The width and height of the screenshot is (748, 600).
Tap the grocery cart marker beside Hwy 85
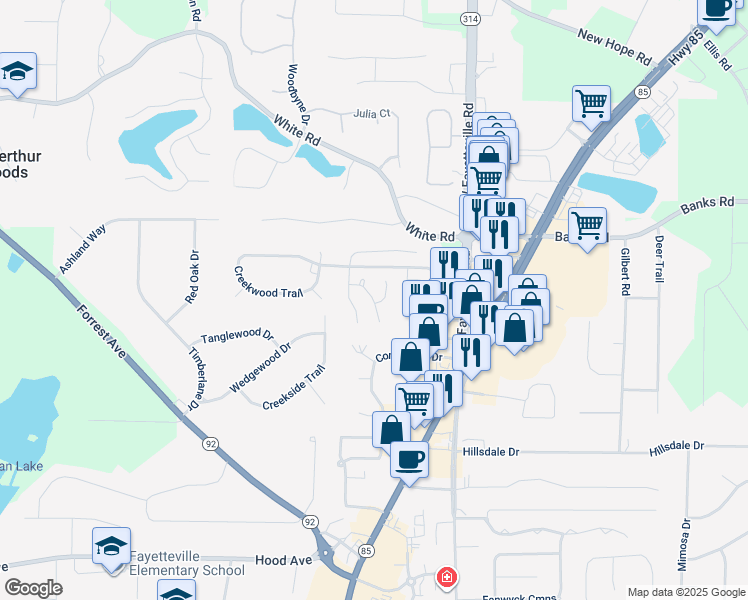coord(591,103)
